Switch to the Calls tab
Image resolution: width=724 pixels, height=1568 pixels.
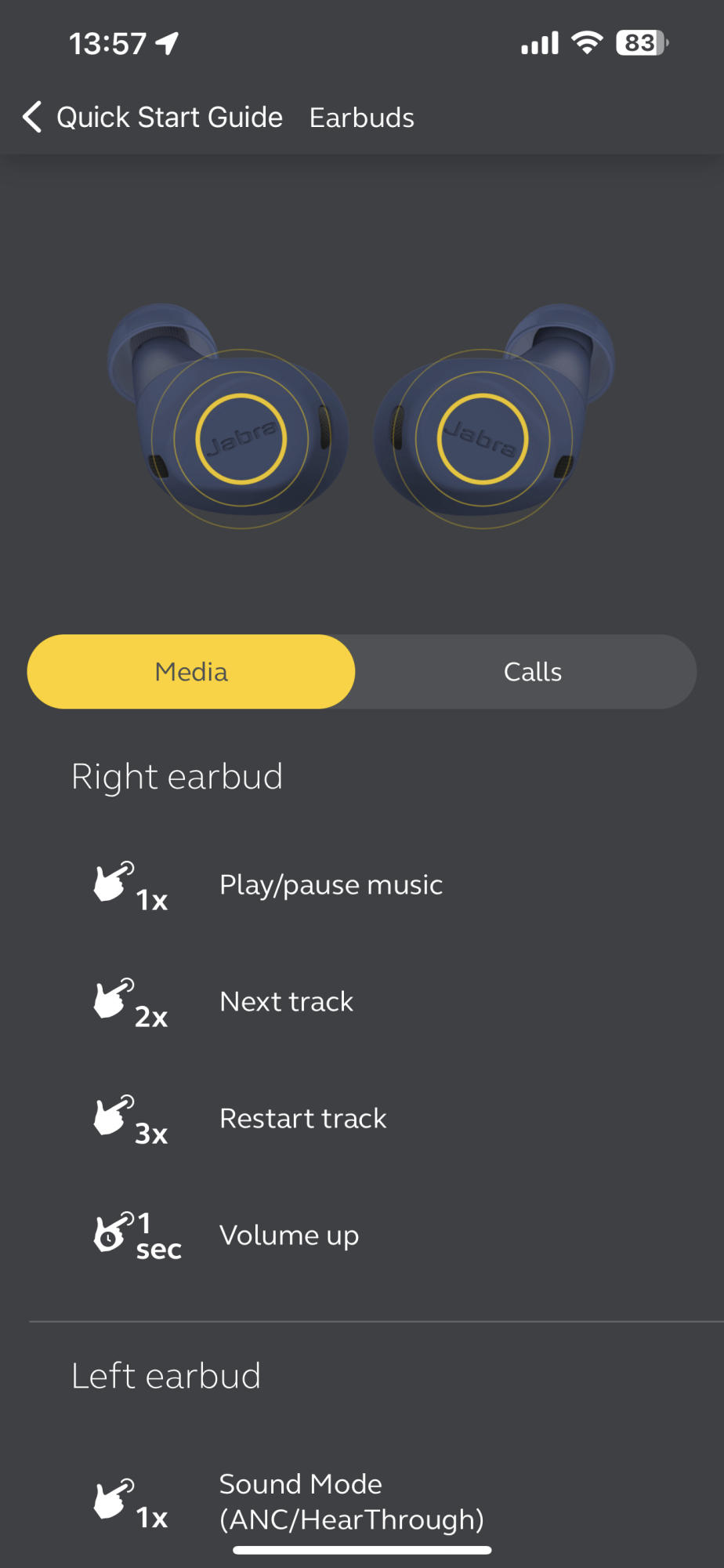coord(532,672)
